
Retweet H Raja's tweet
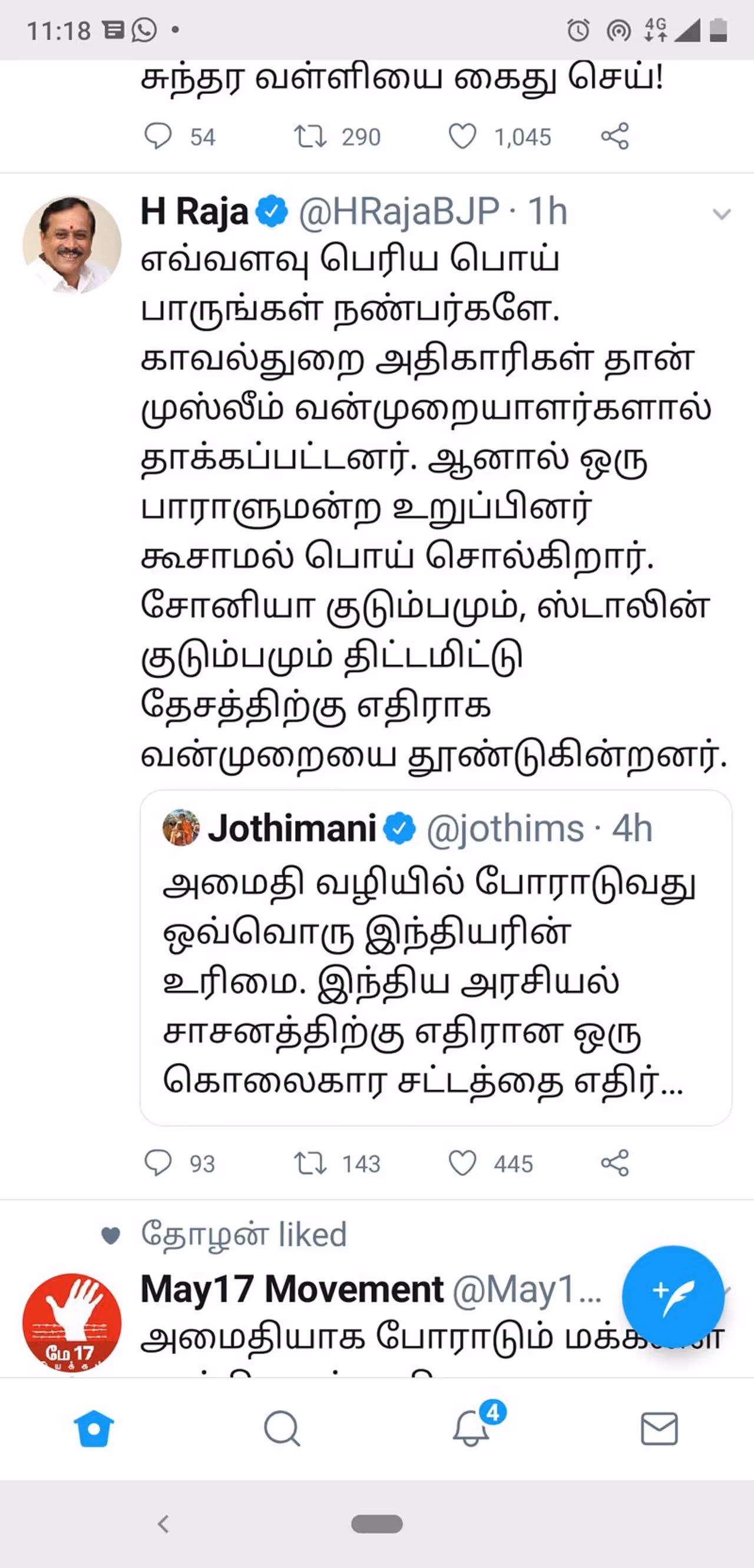310,1163
